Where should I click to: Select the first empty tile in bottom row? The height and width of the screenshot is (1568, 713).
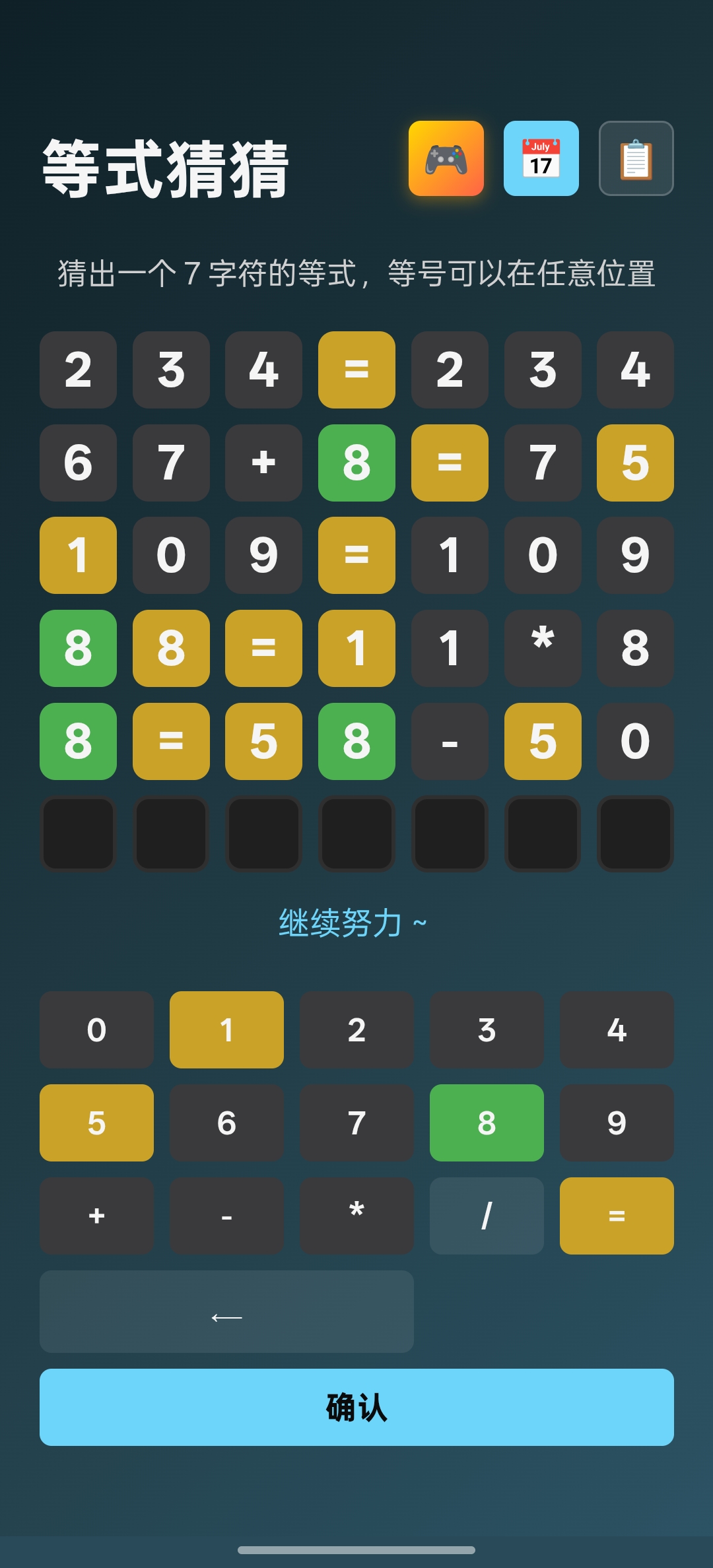click(77, 834)
